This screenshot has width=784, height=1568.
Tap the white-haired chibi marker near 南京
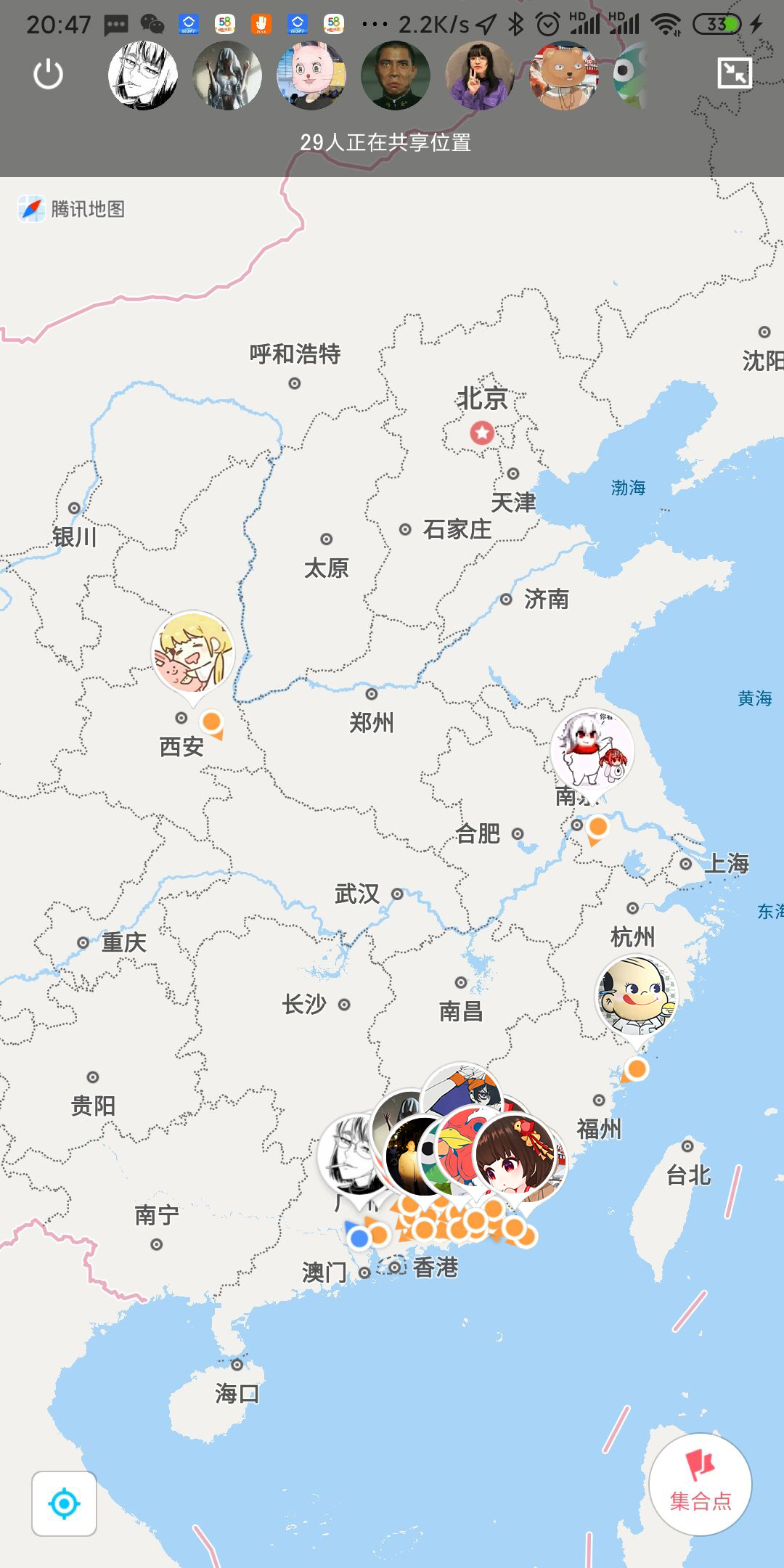[x=592, y=749]
